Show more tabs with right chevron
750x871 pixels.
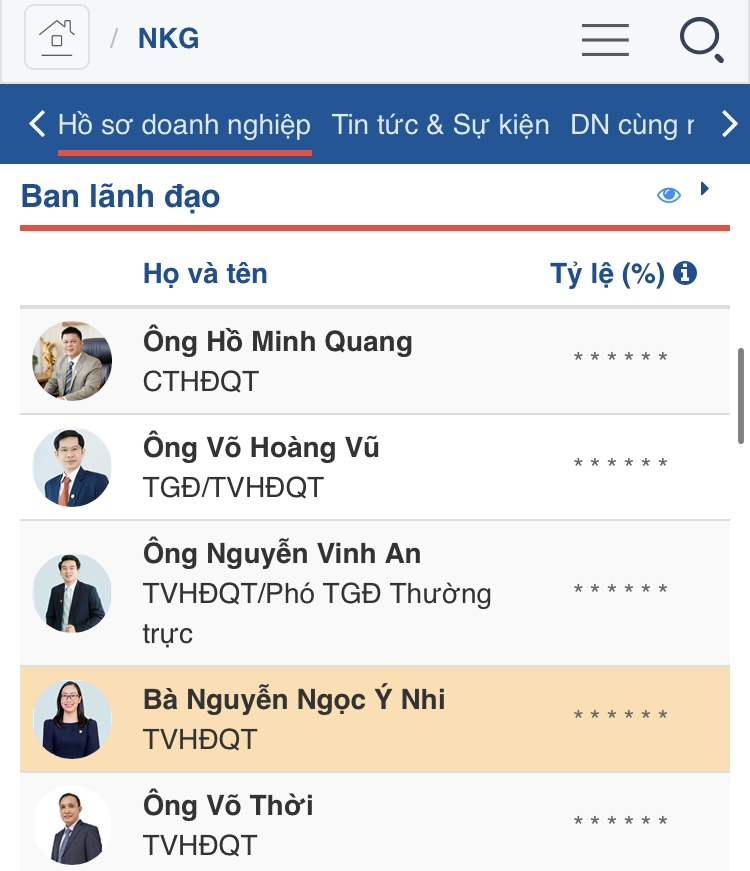click(729, 124)
